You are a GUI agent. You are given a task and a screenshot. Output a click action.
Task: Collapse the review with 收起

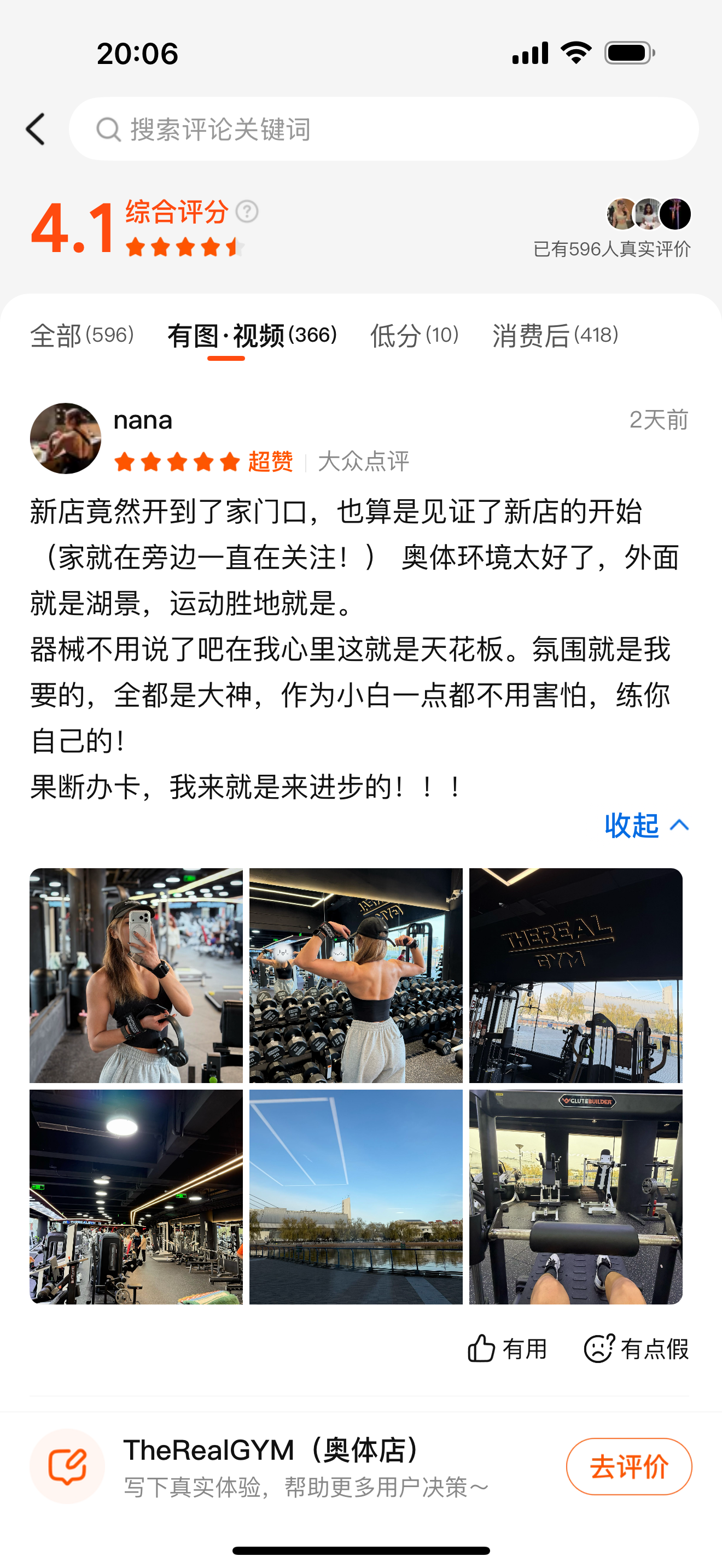click(647, 826)
